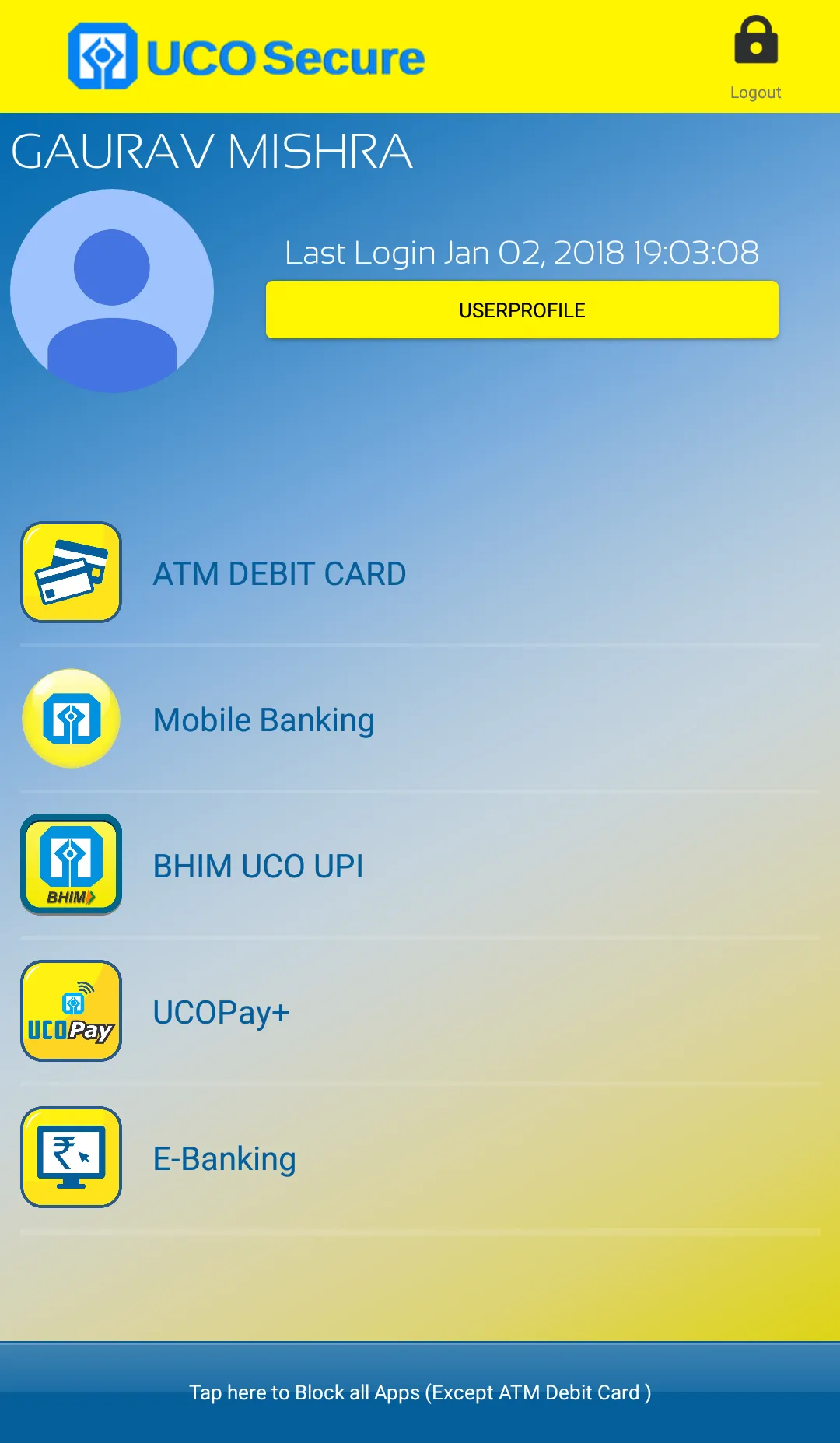
Task: Click the GAURAV MISHRA name heading
Action: [x=211, y=152]
